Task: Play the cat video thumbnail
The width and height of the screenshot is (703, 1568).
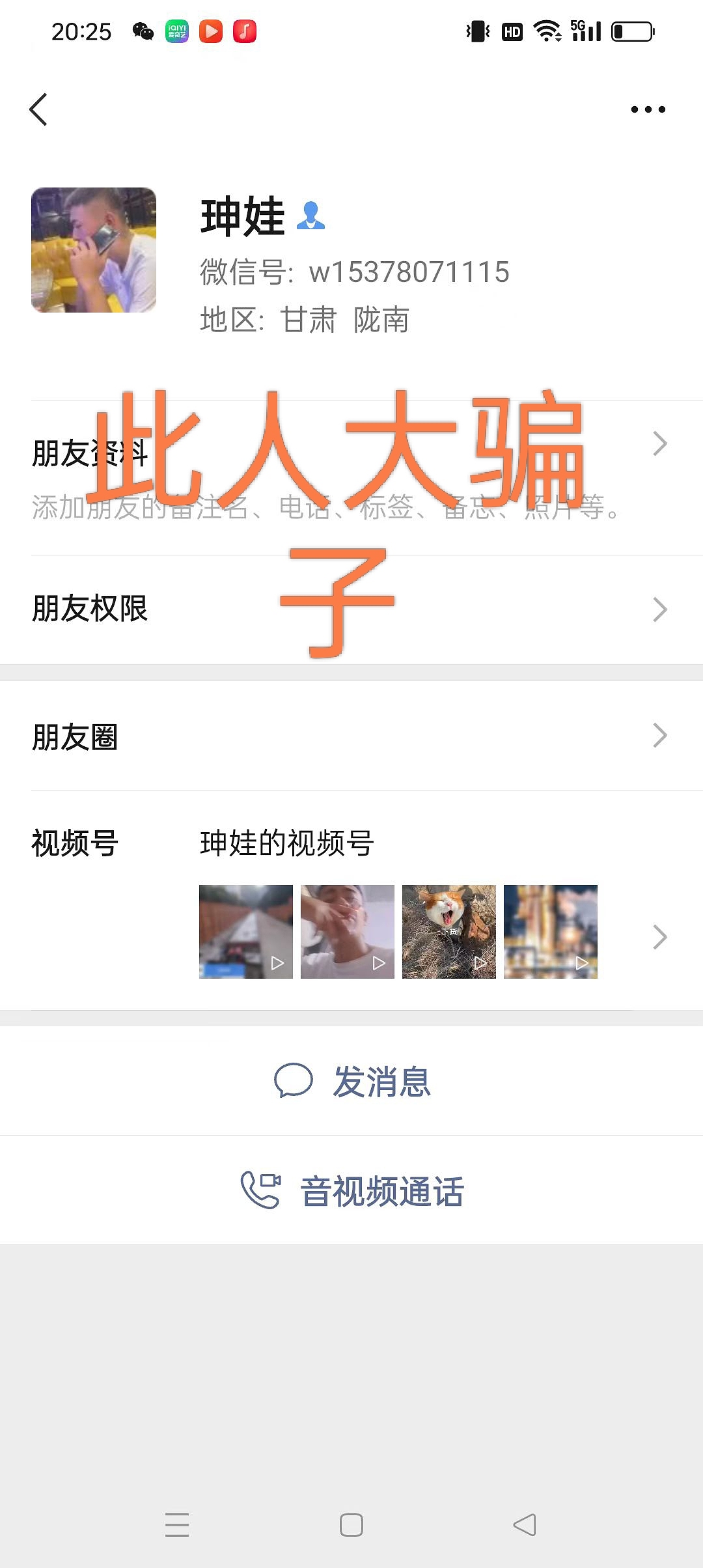Action: (448, 931)
